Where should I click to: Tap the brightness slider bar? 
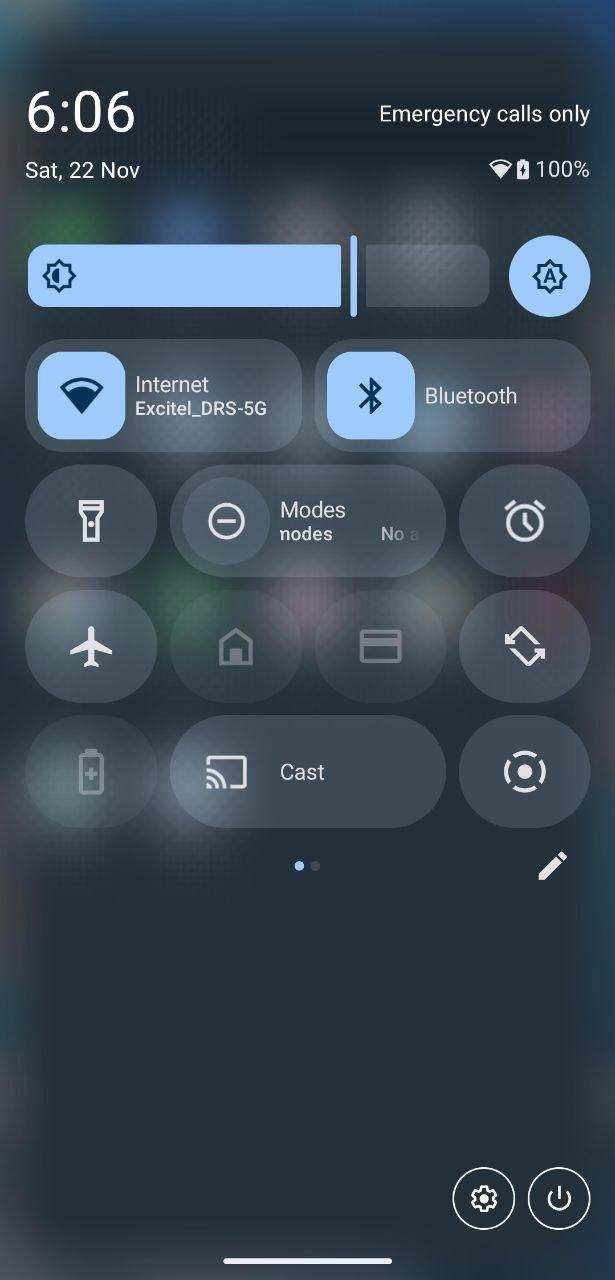click(258, 276)
